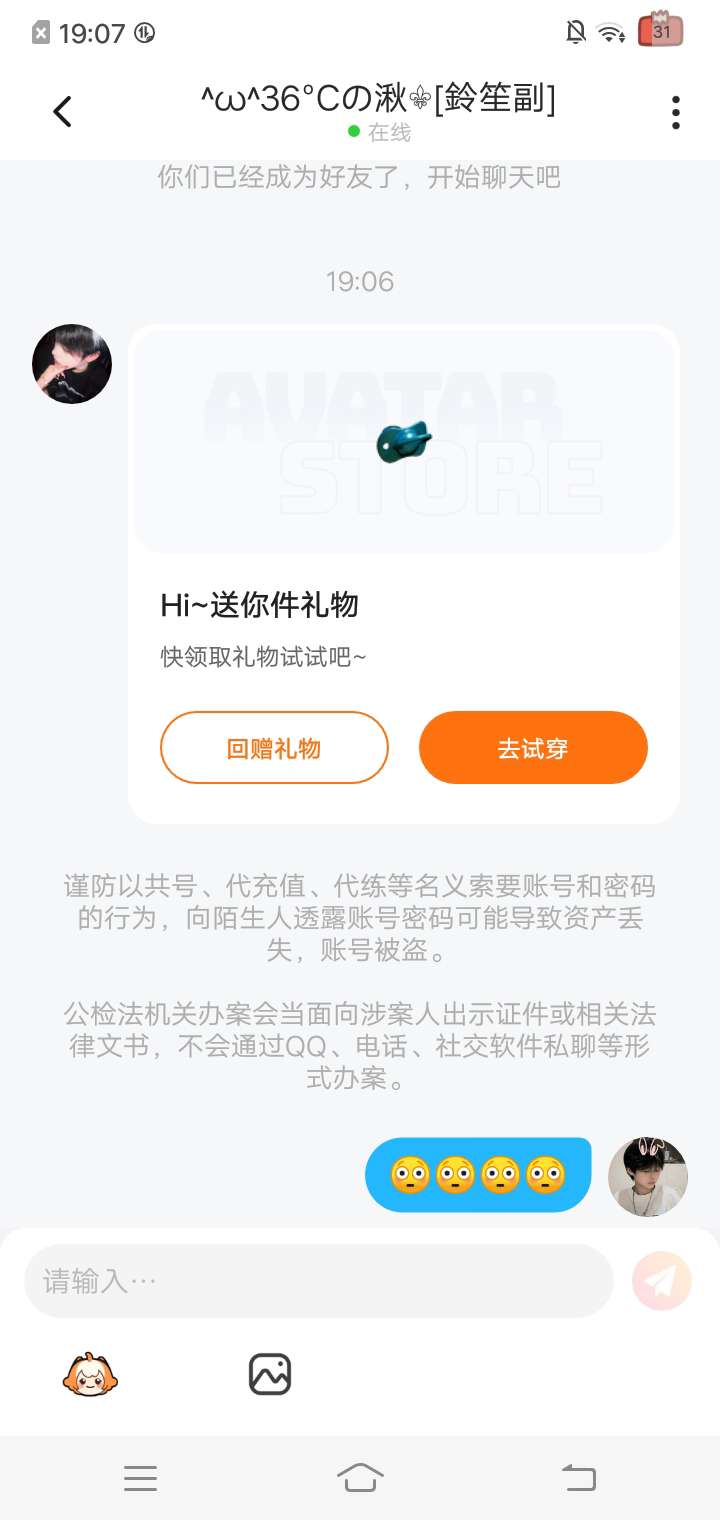Tap the 回赠礼物 button

point(274,748)
